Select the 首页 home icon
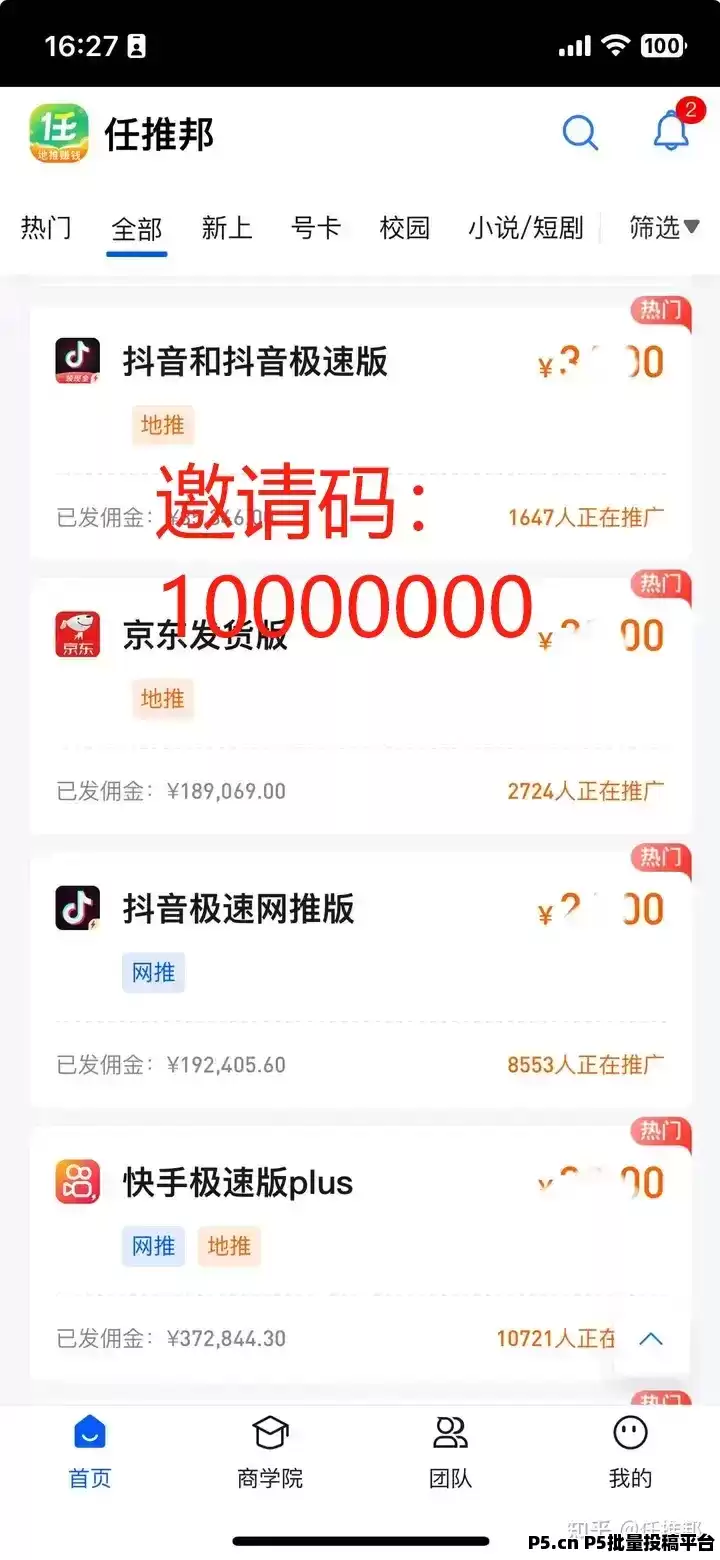720x1560 pixels. point(89,1434)
